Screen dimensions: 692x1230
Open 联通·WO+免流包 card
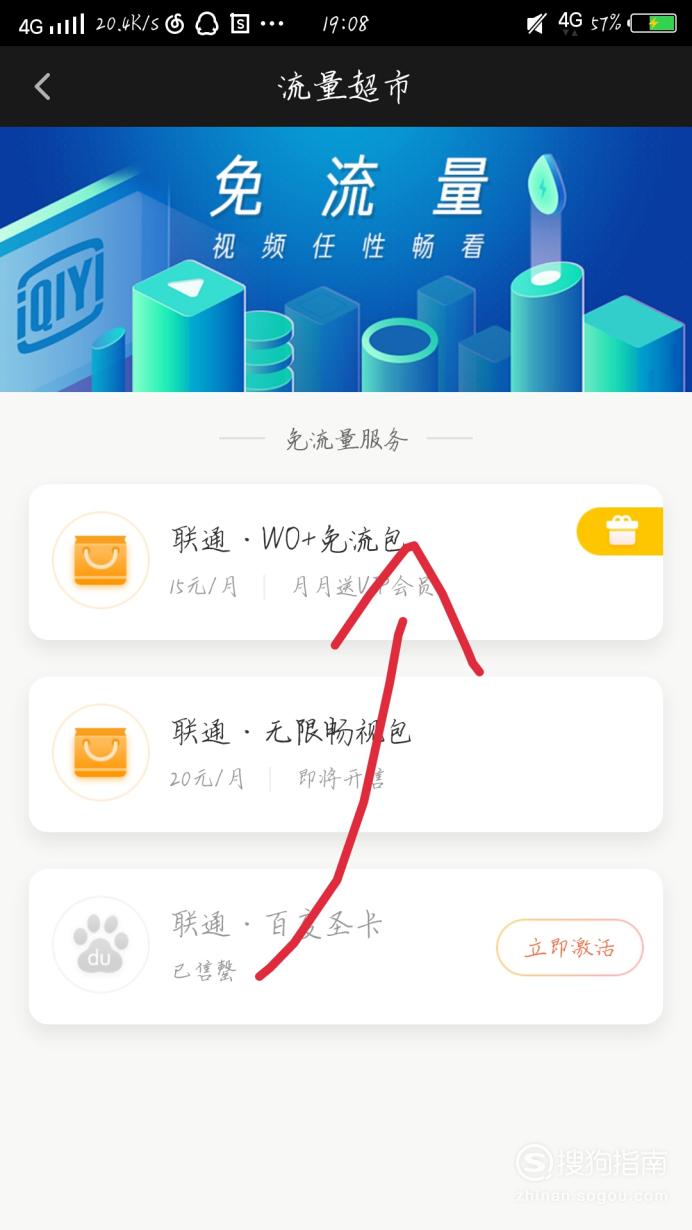pos(346,562)
